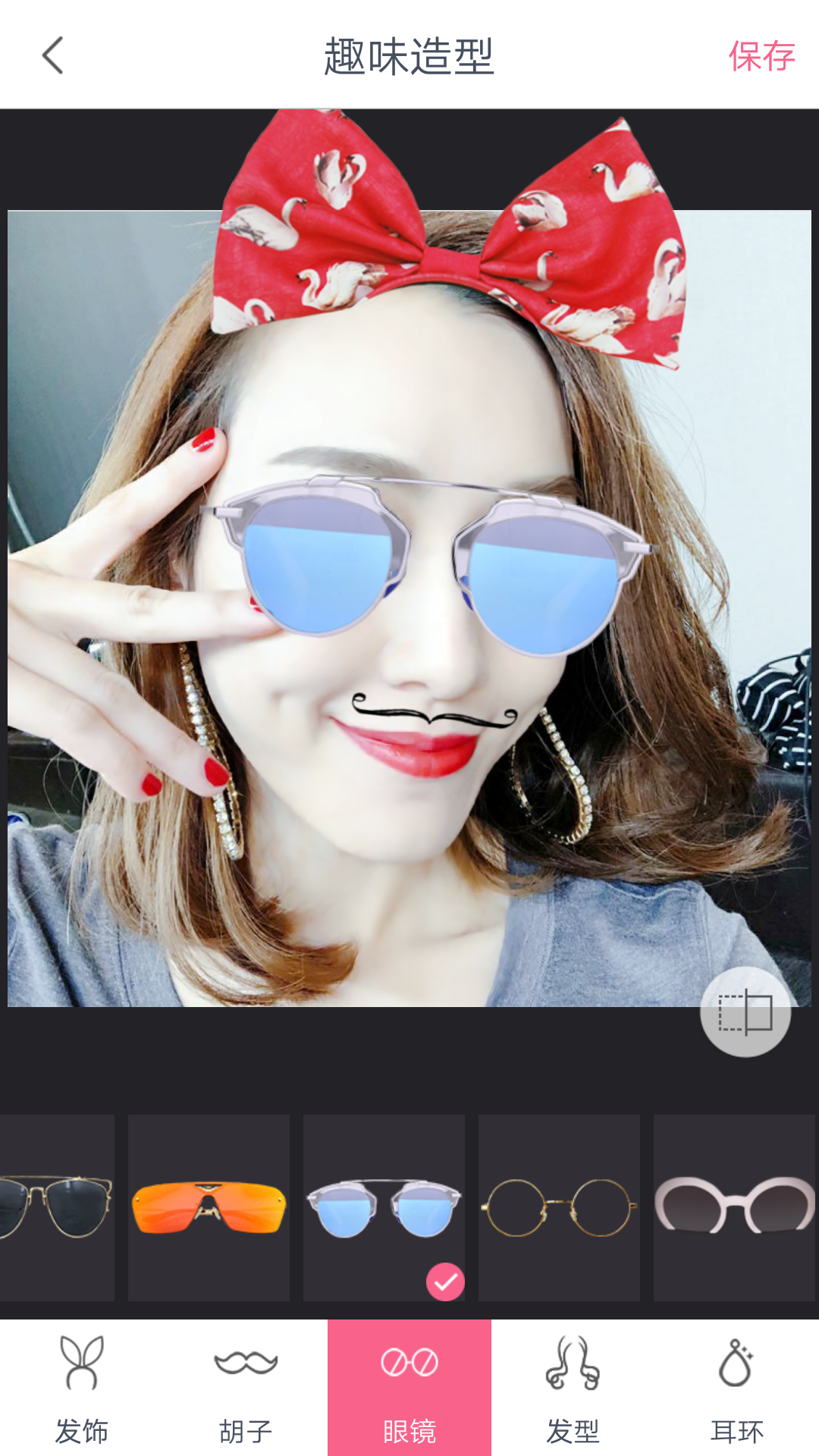
Task: Tap the before/after compare button
Action: 745,1012
